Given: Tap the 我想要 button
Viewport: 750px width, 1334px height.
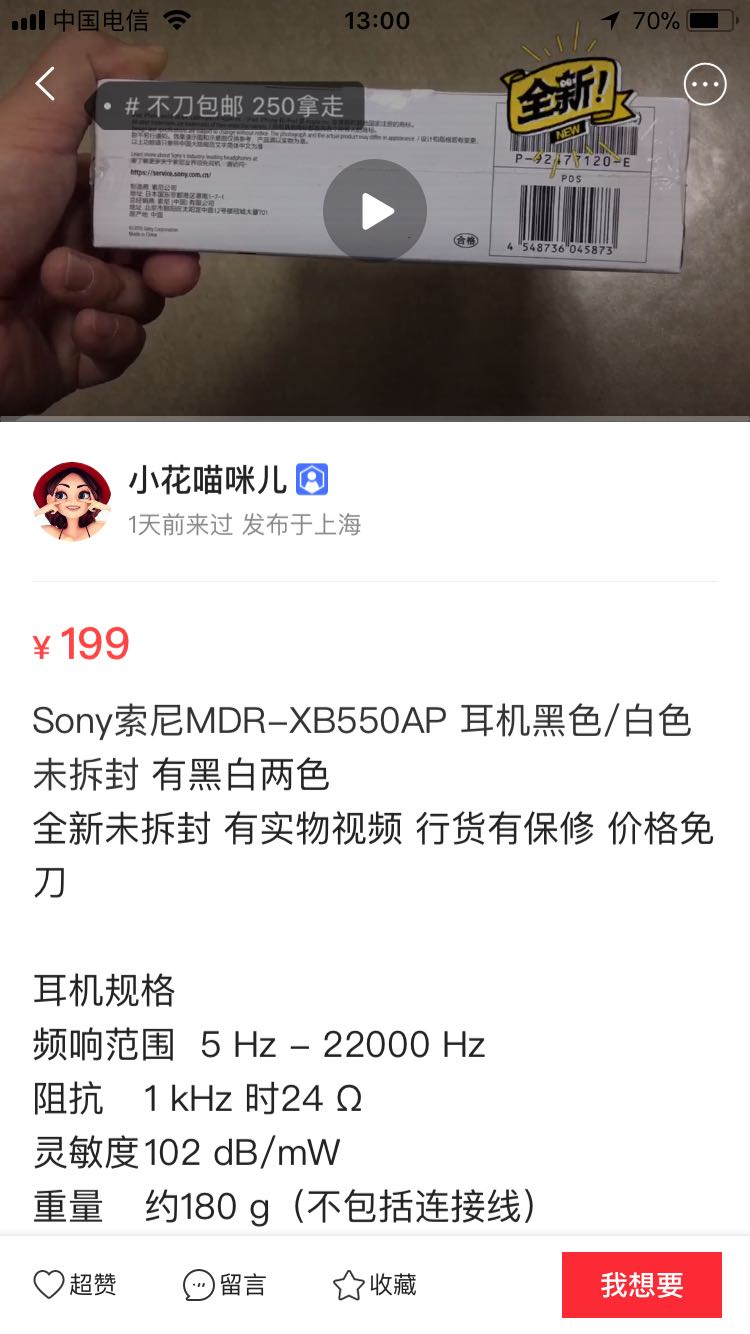Looking at the screenshot, I should [x=642, y=1285].
